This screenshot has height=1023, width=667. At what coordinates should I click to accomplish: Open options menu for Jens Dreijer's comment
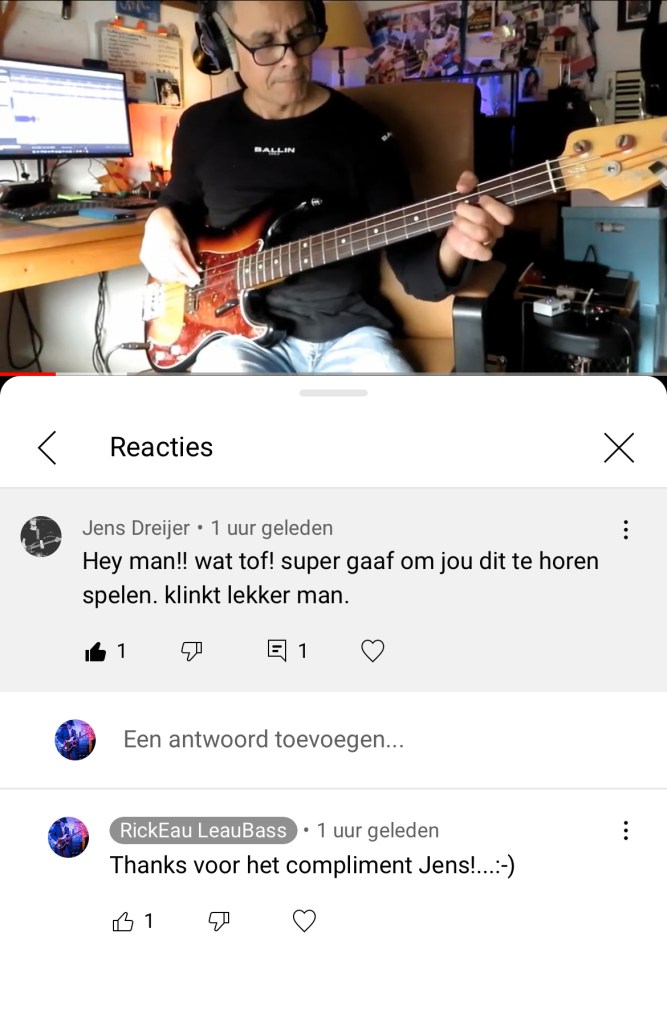coord(625,530)
